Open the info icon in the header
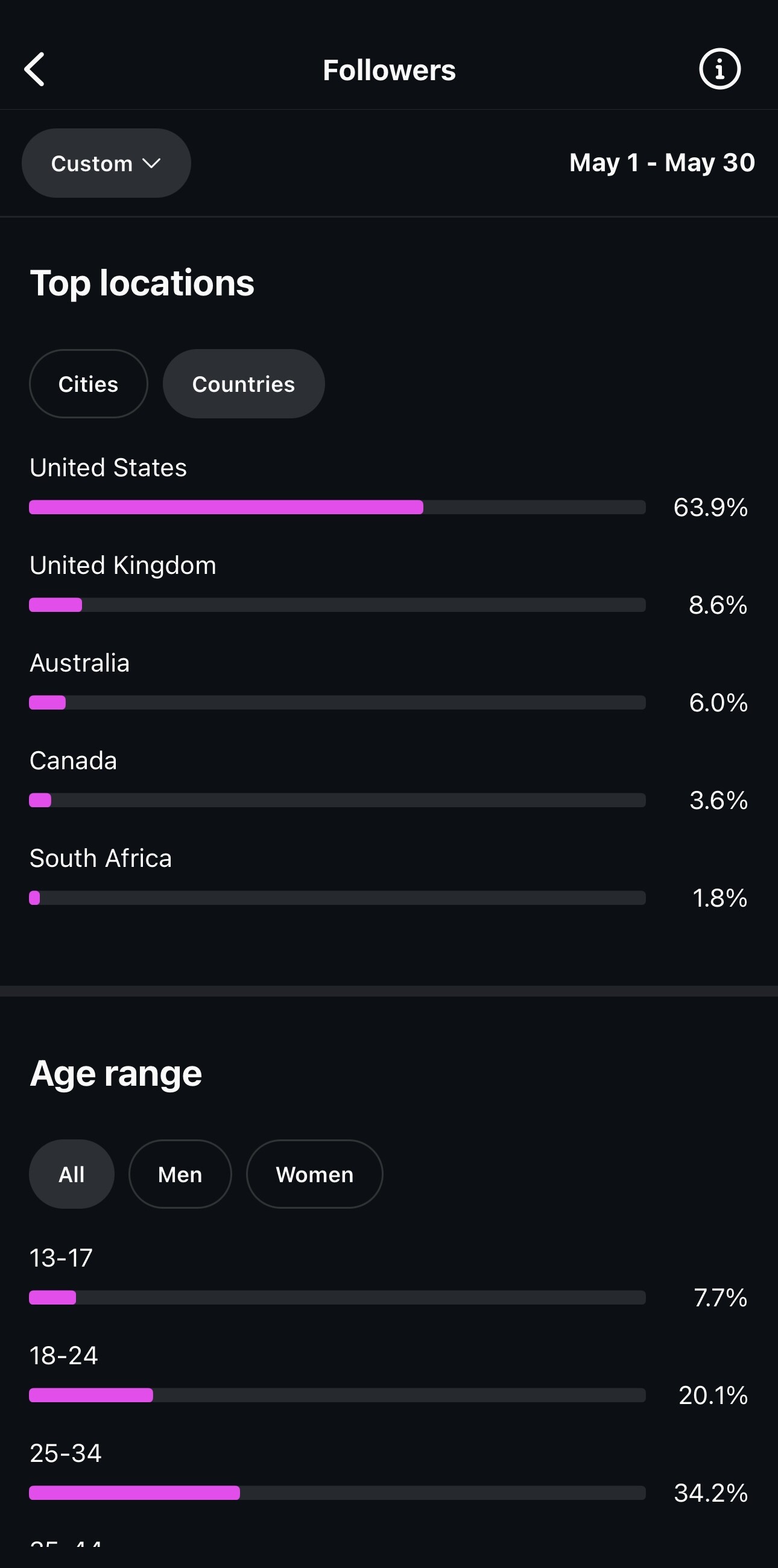778x1568 pixels. [719, 69]
